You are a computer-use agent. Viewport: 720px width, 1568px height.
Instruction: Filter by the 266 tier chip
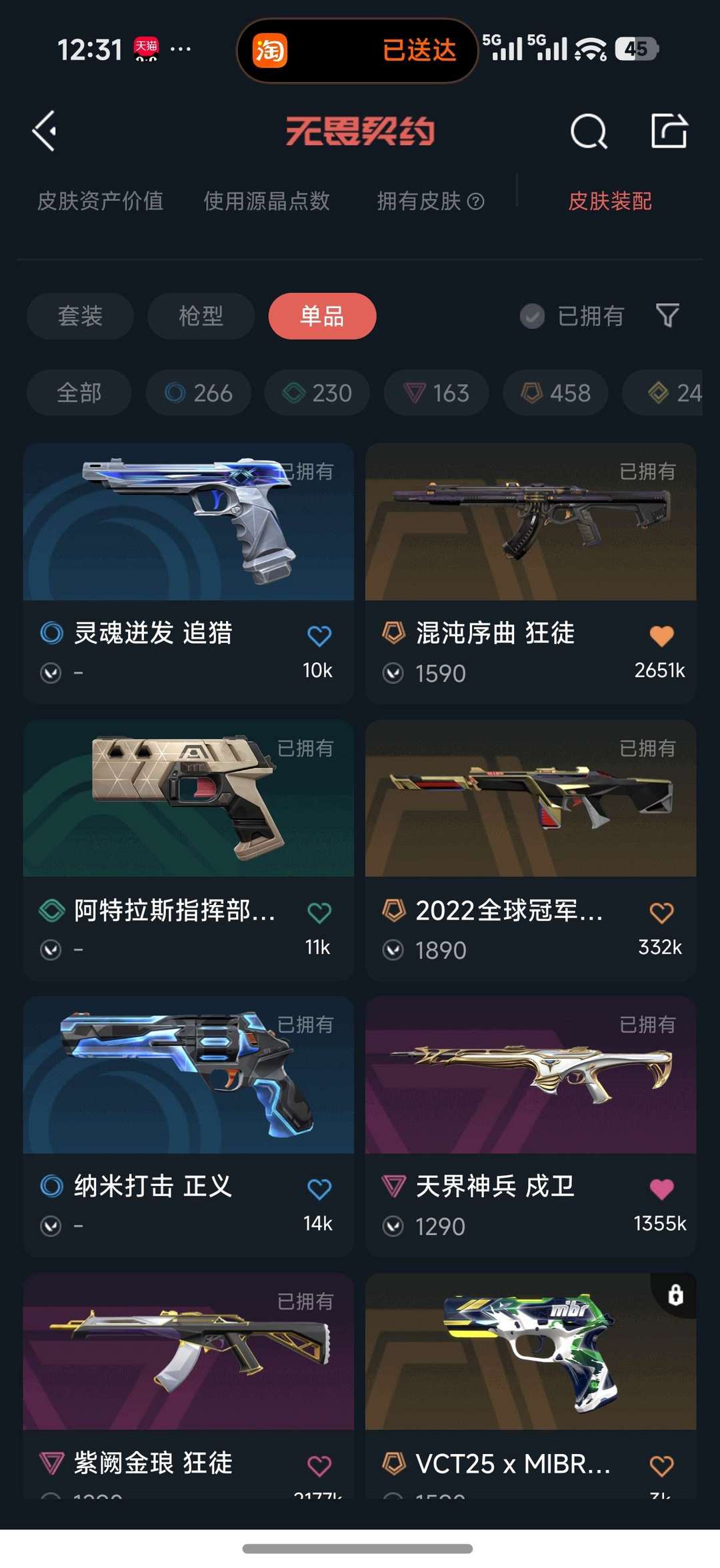click(199, 393)
